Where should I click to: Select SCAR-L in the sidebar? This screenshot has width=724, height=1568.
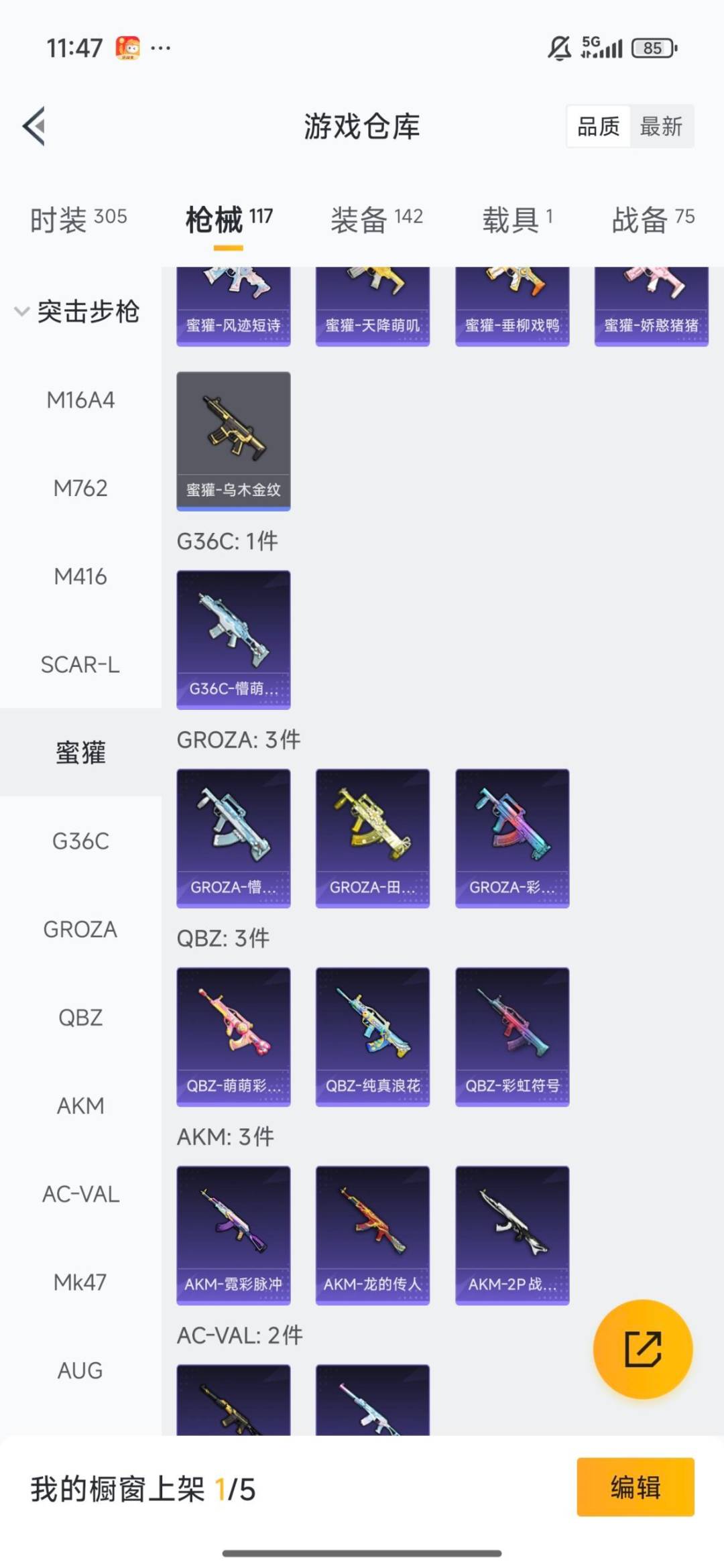pyautogui.click(x=80, y=665)
